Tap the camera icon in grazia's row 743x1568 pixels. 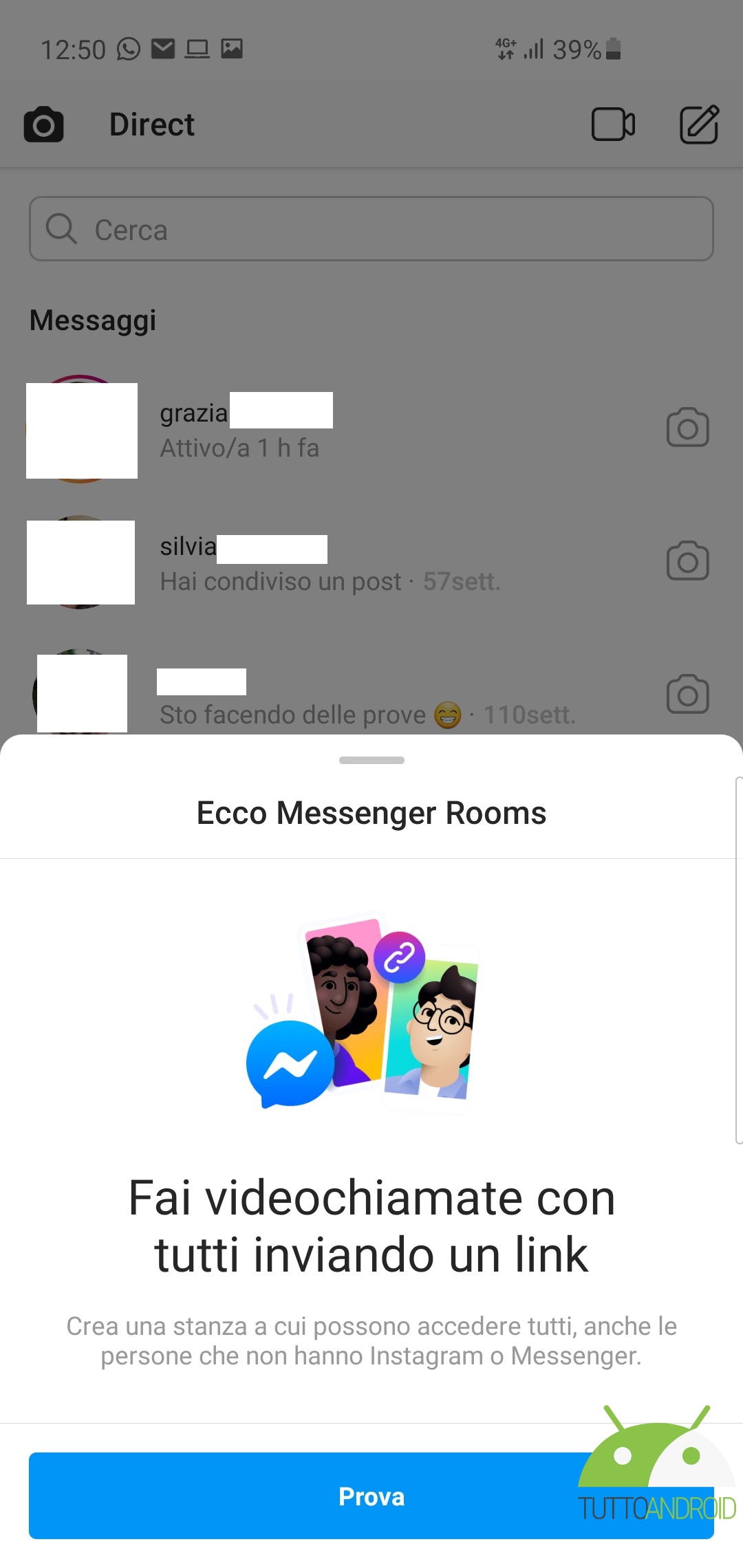tap(687, 428)
